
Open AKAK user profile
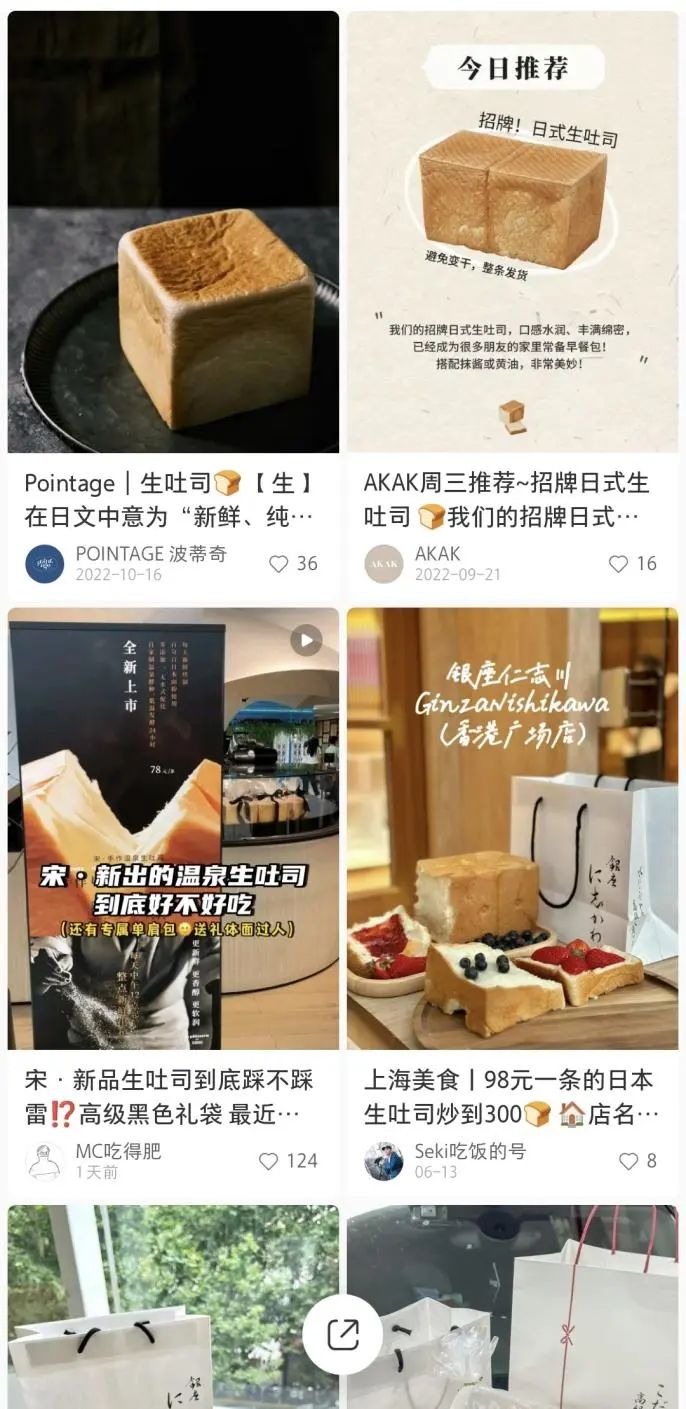[384, 564]
